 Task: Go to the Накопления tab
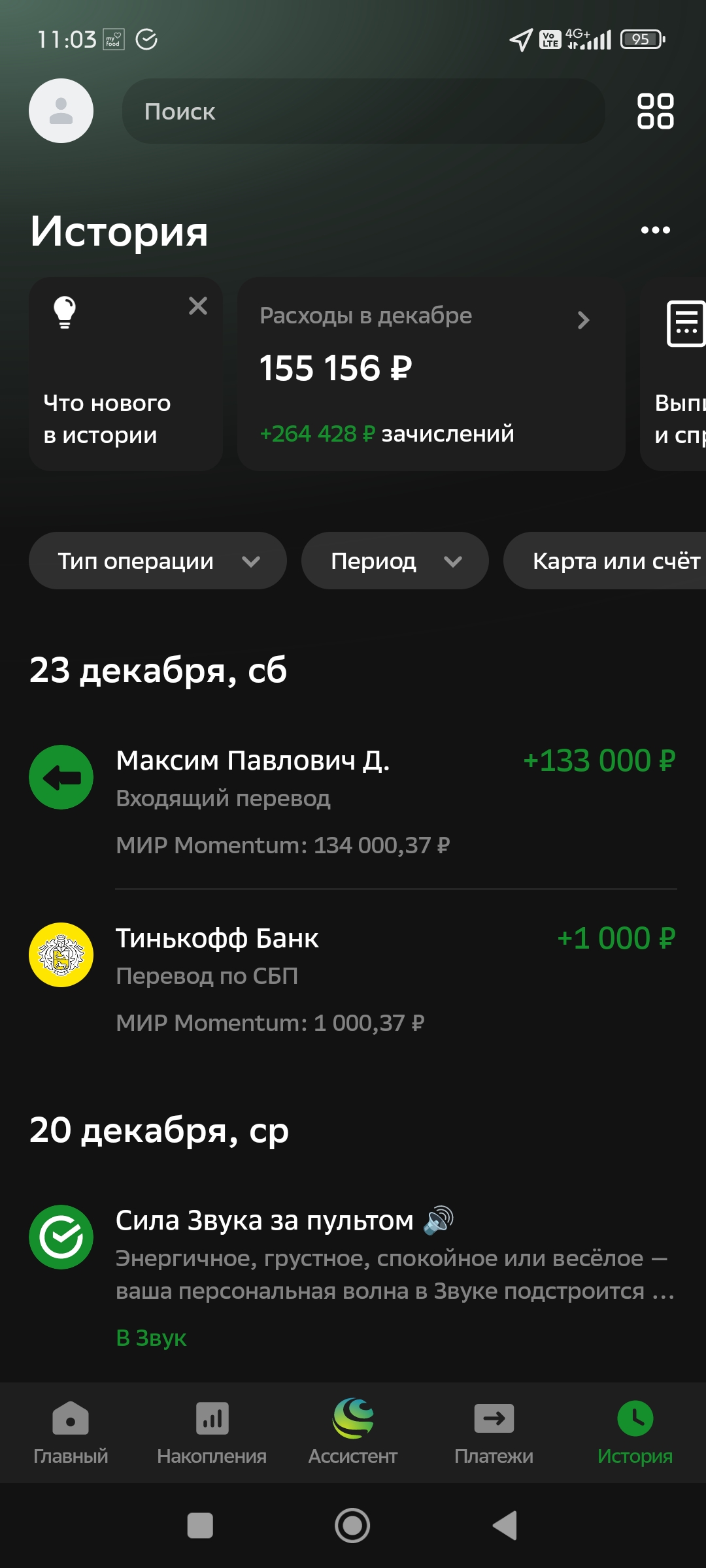(212, 1432)
